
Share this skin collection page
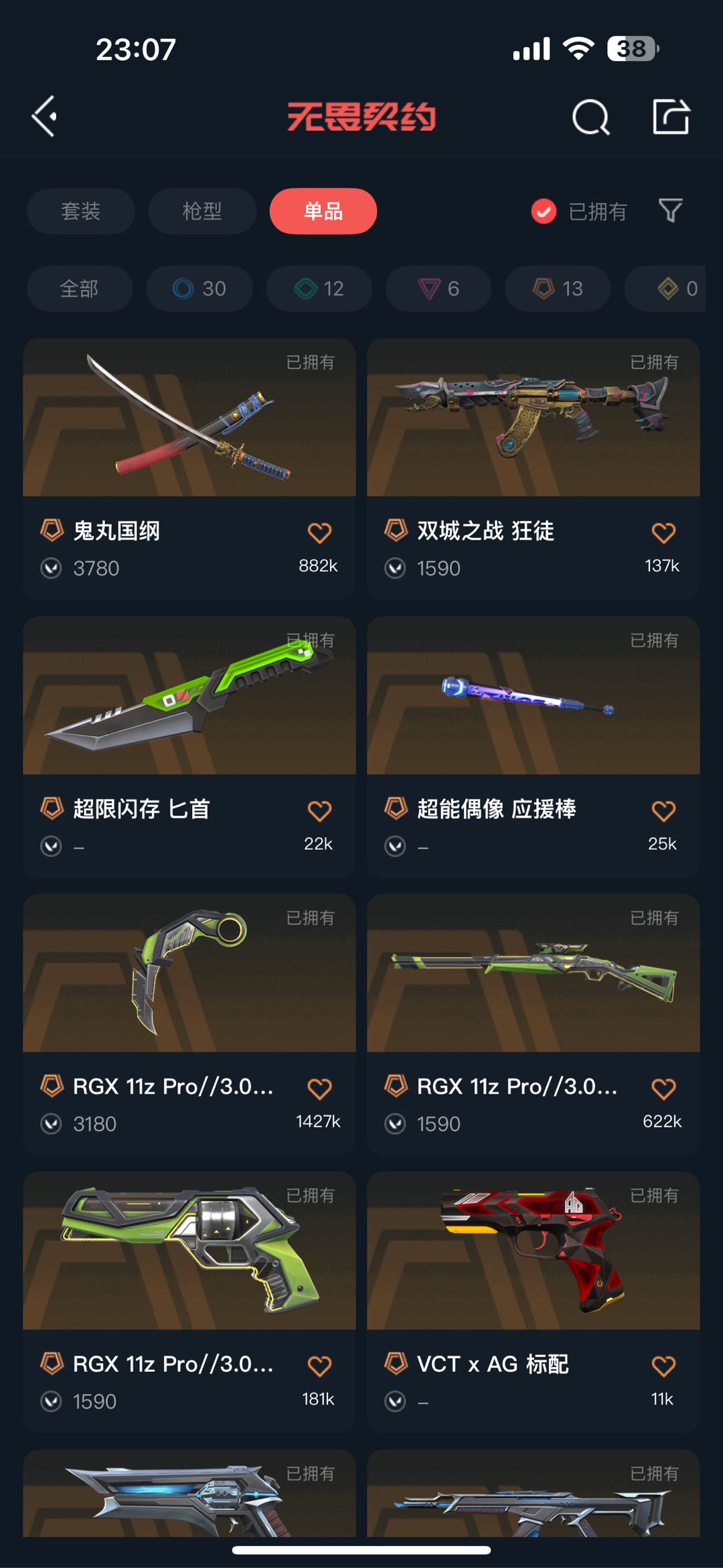[x=671, y=117]
